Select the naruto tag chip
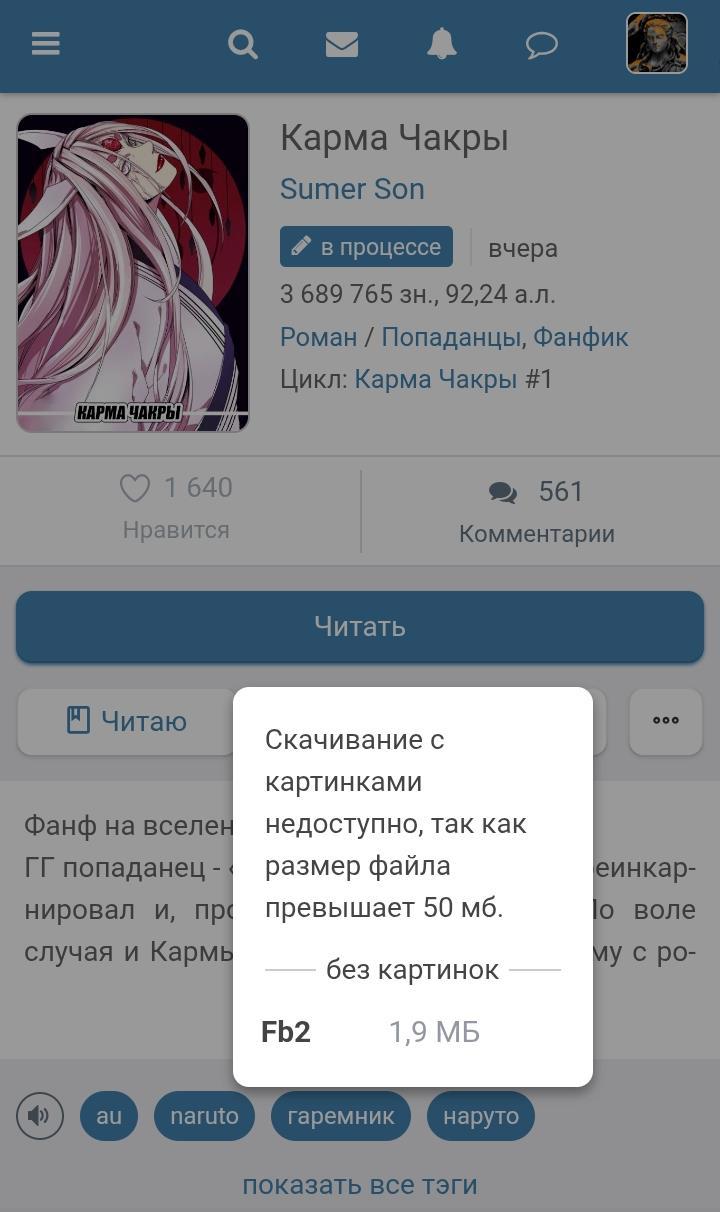This screenshot has width=720, height=1212. pos(204,1116)
